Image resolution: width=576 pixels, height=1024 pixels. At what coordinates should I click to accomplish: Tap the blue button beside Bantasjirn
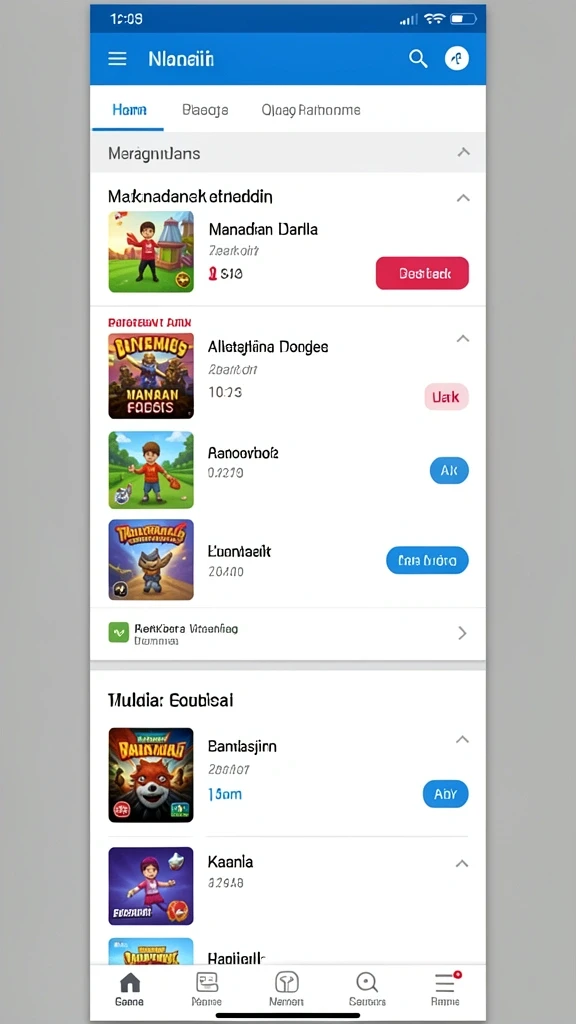(x=445, y=794)
